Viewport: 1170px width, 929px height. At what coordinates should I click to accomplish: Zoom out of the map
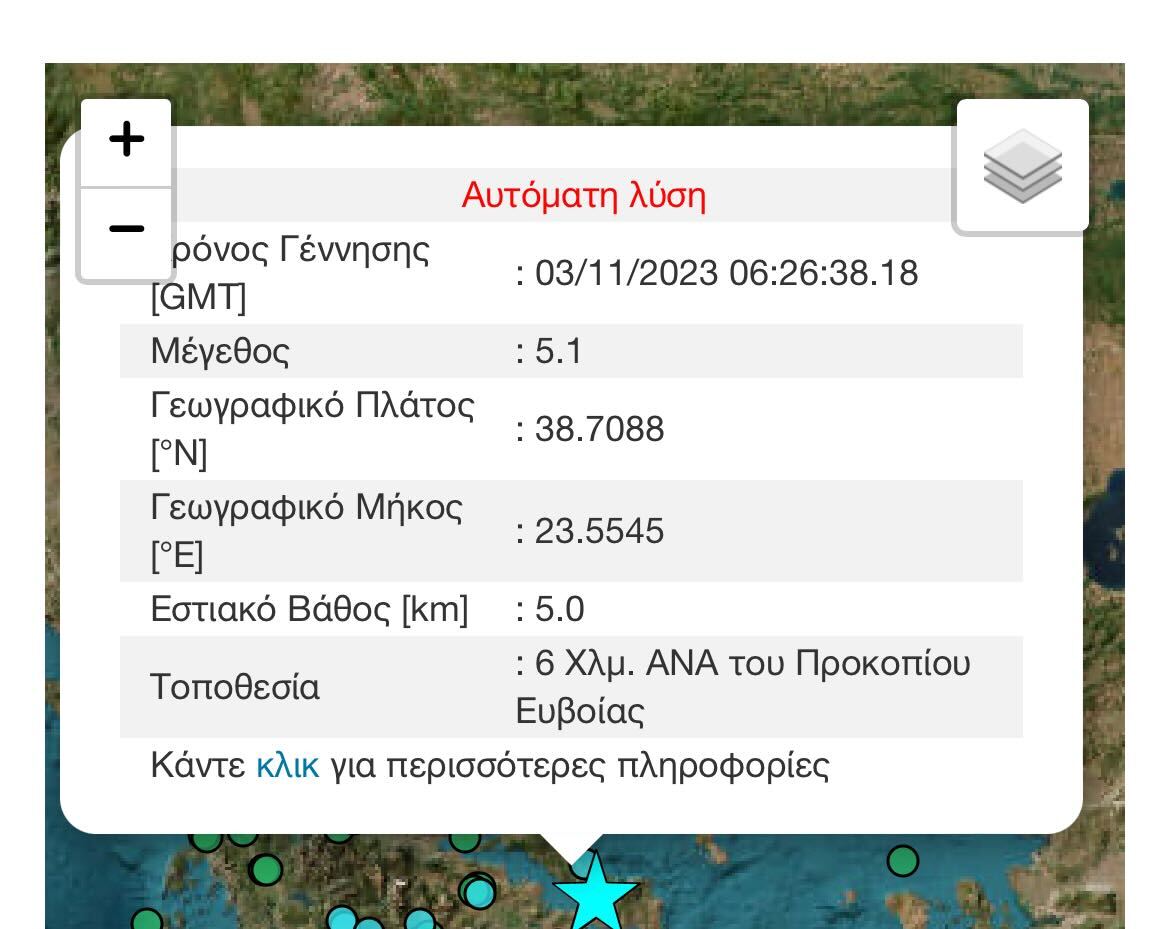pyautogui.click(x=127, y=230)
